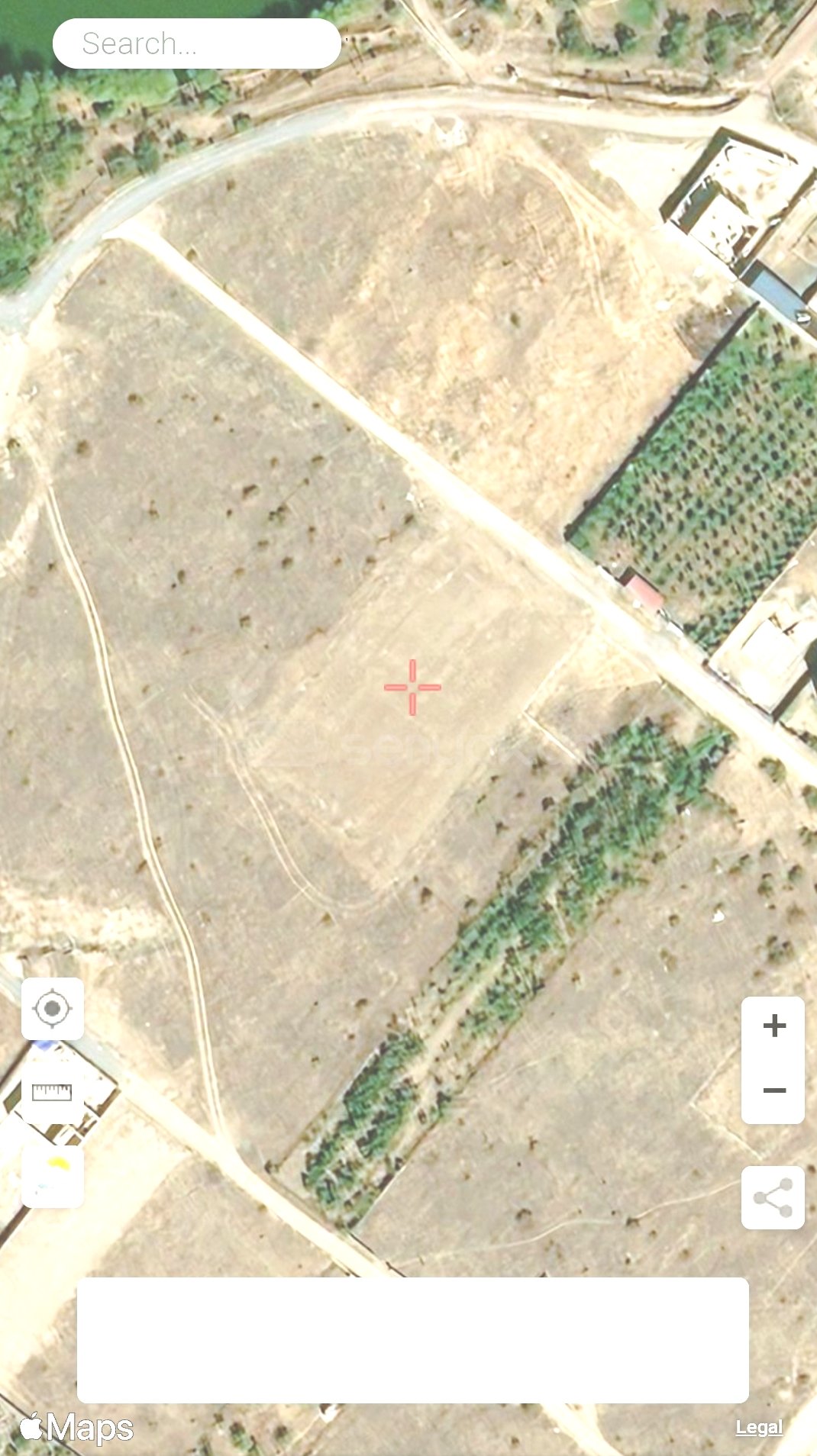
Task: Open the Legal link
Action: click(759, 1427)
